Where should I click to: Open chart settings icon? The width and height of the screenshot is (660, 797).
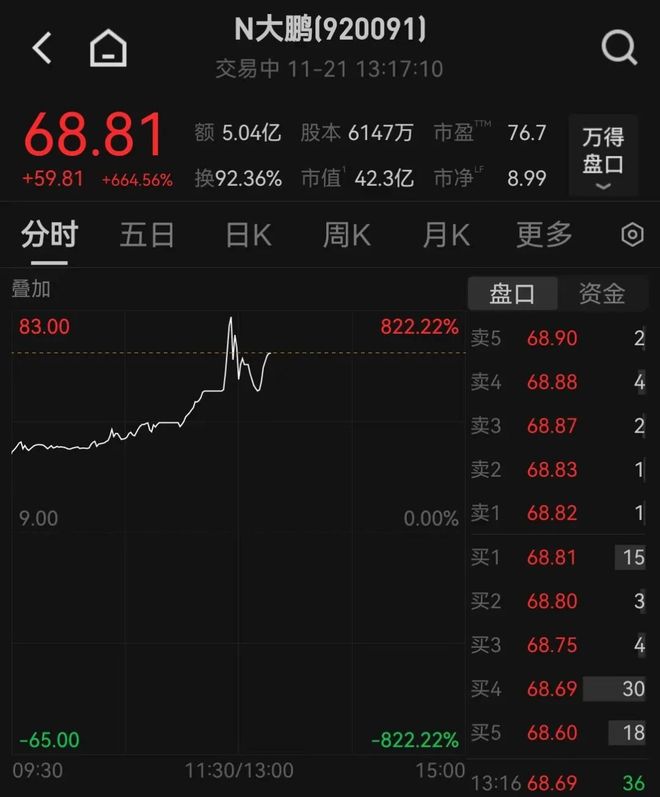coord(632,235)
